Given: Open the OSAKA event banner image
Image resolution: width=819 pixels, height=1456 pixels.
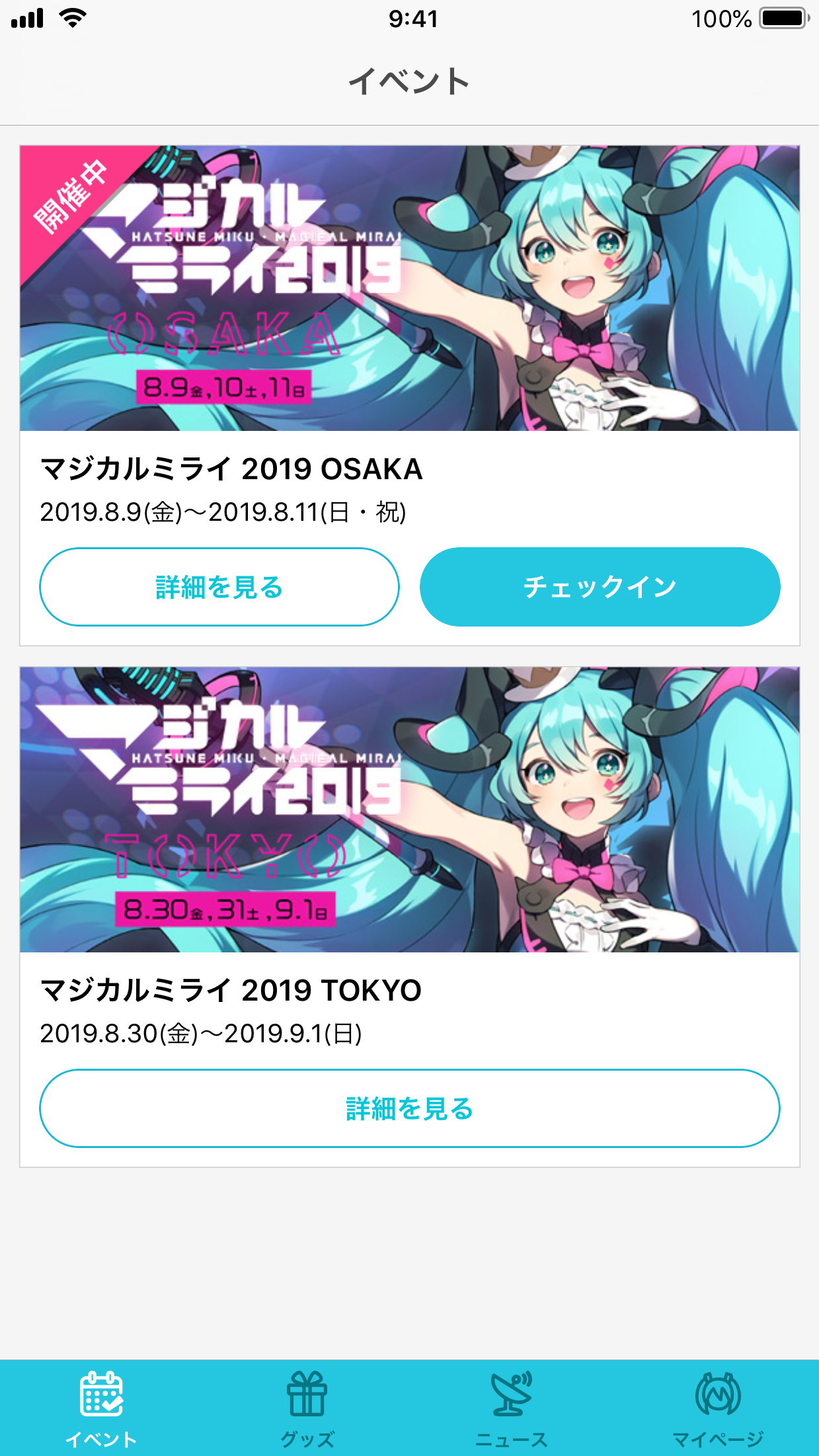Looking at the screenshot, I should tap(410, 288).
